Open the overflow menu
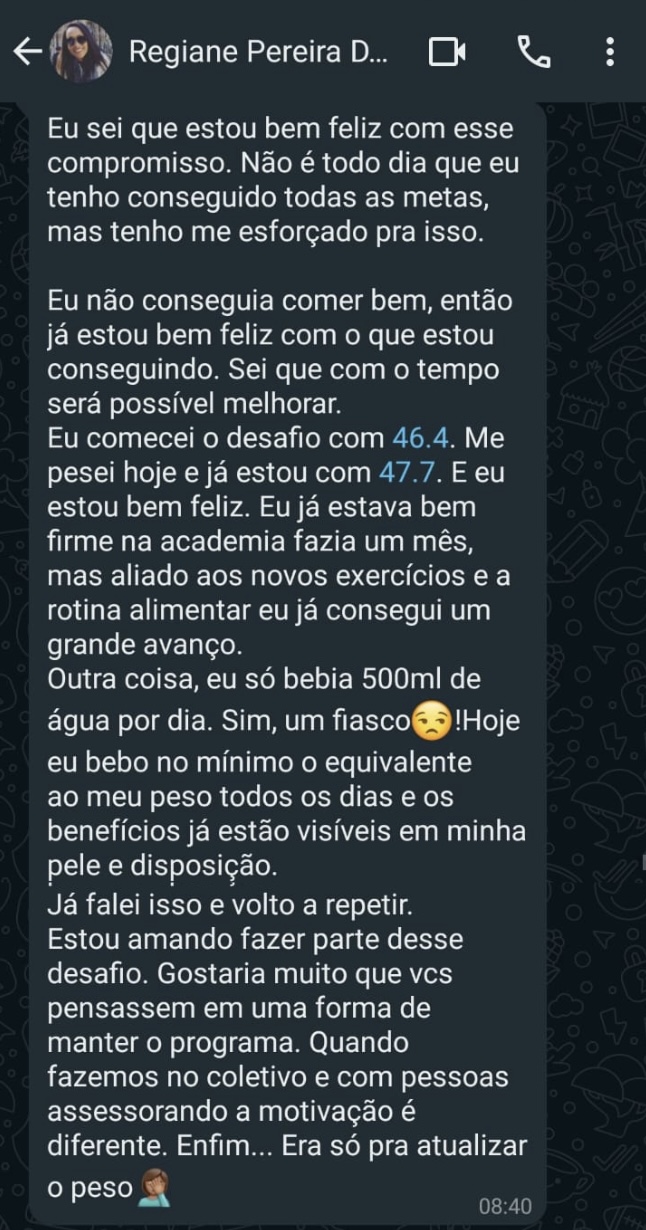Image resolution: width=646 pixels, height=1230 pixels. [x=610, y=52]
